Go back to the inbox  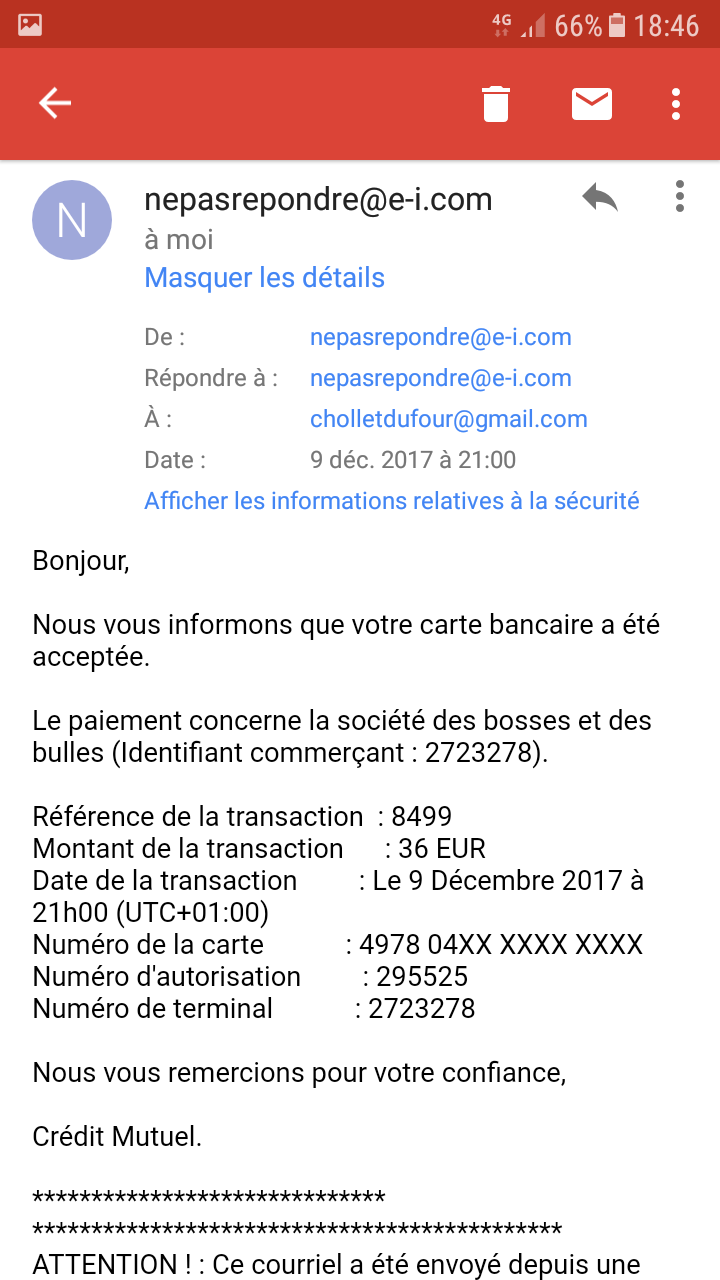pyautogui.click(x=55, y=103)
